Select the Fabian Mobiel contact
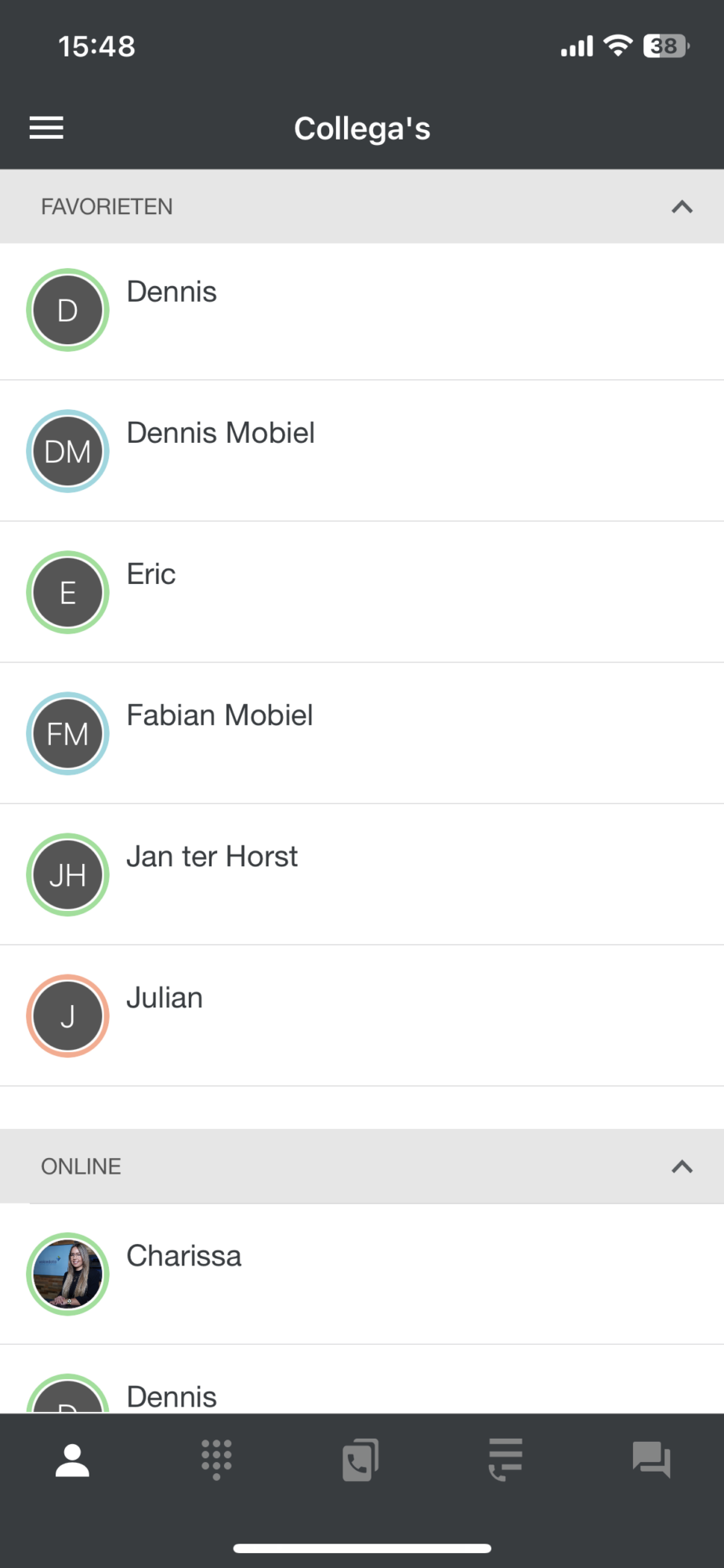Image resolution: width=724 pixels, height=1568 pixels. point(362,733)
